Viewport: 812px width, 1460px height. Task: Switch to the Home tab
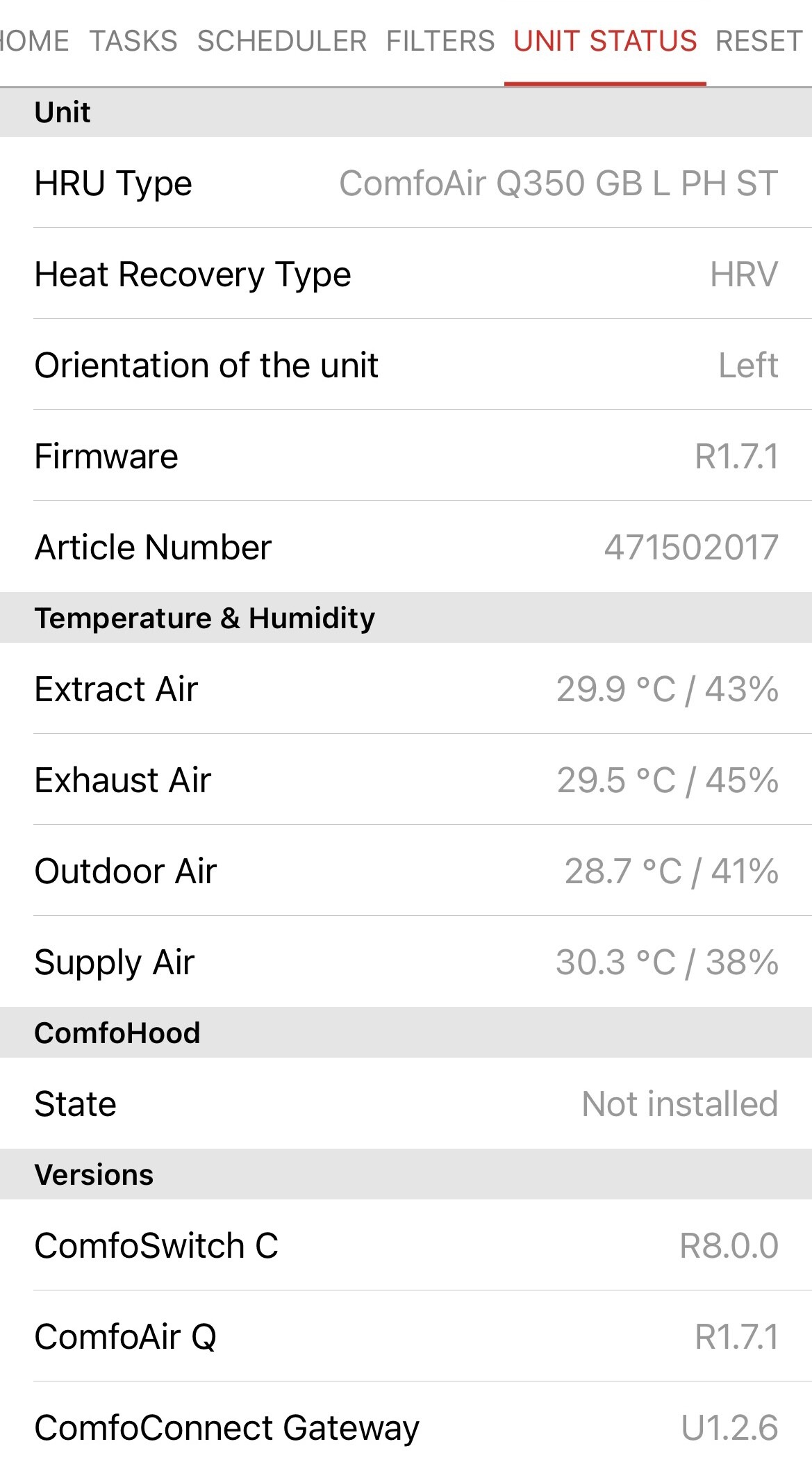click(33, 42)
